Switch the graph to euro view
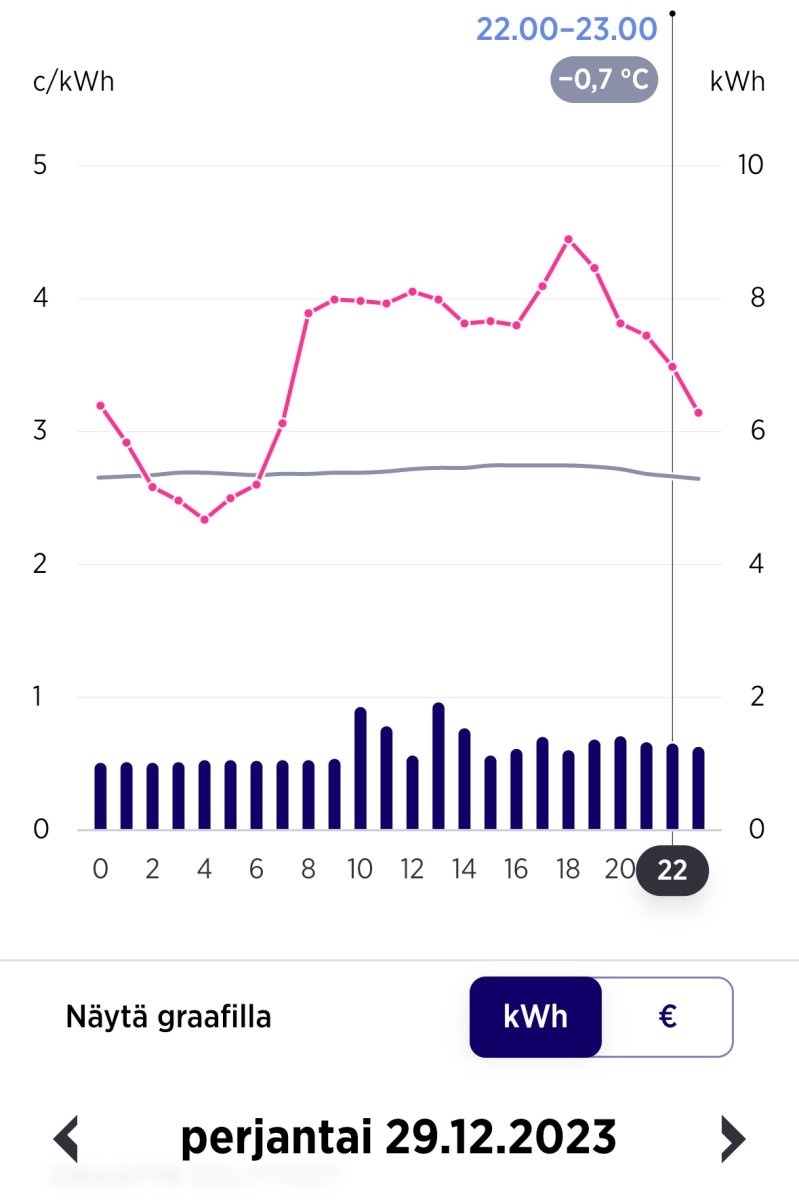The image size is (799, 1200). tap(668, 1017)
